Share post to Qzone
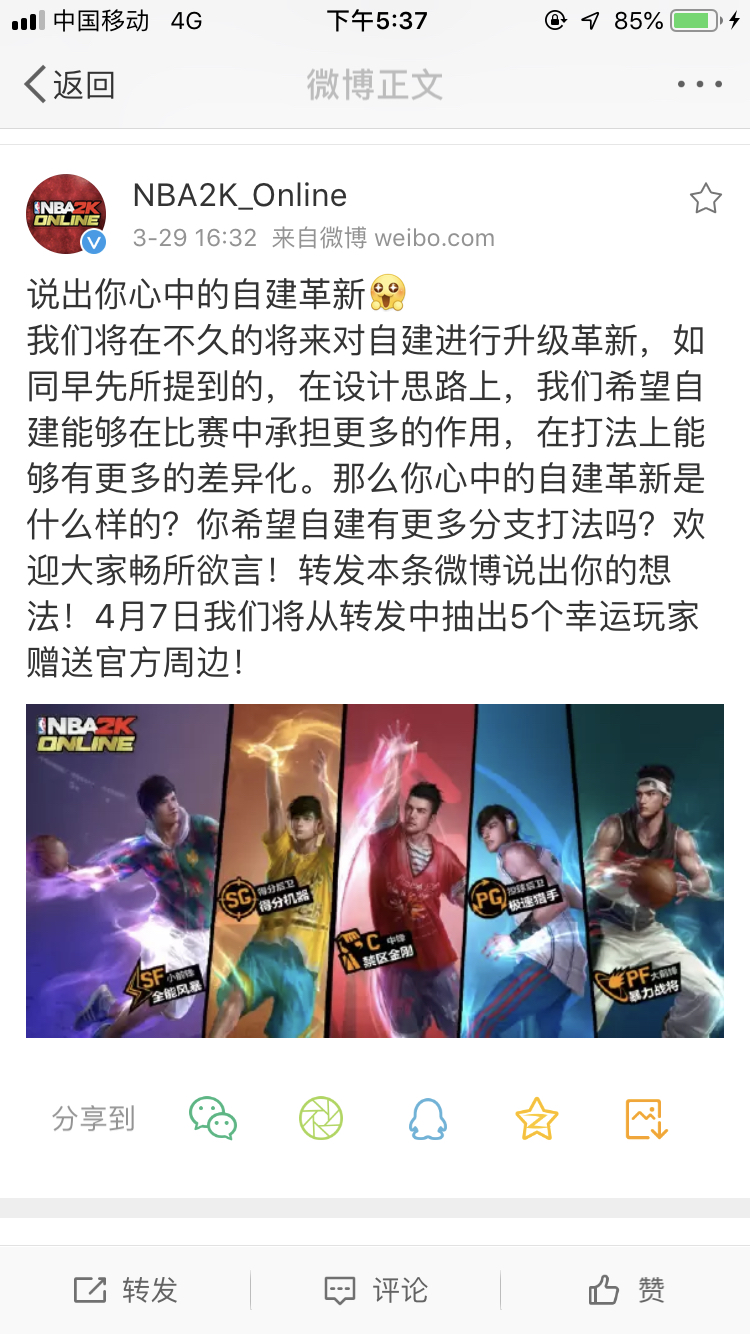Image resolution: width=750 pixels, height=1334 pixels. [537, 1118]
